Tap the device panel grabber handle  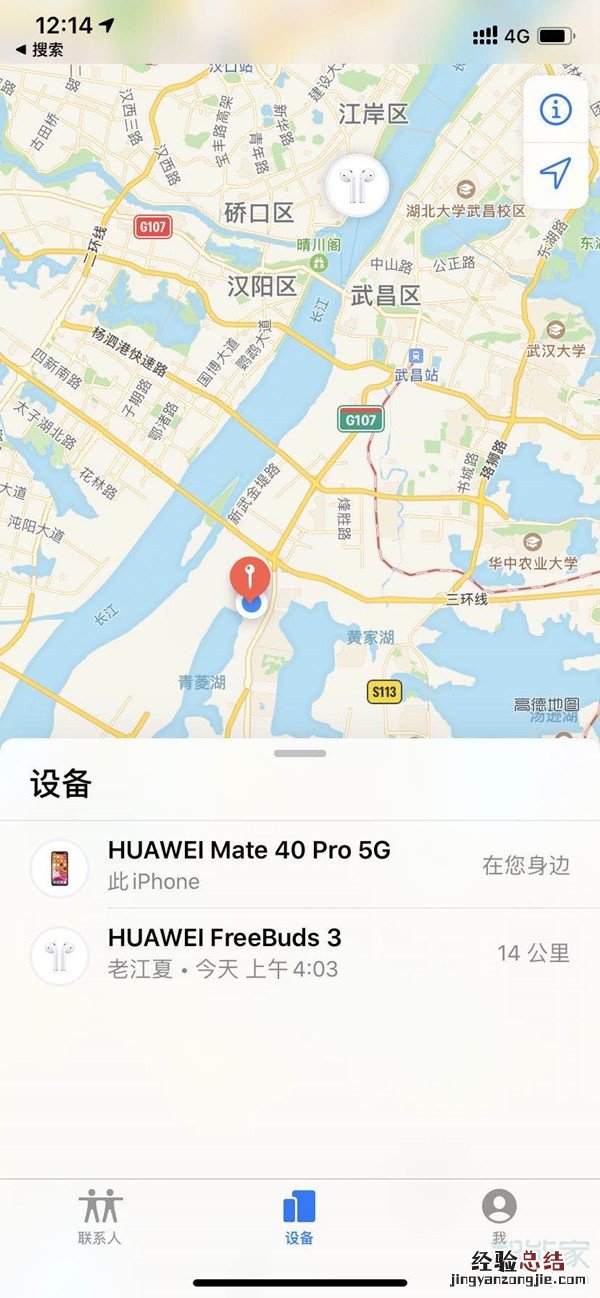(299, 753)
